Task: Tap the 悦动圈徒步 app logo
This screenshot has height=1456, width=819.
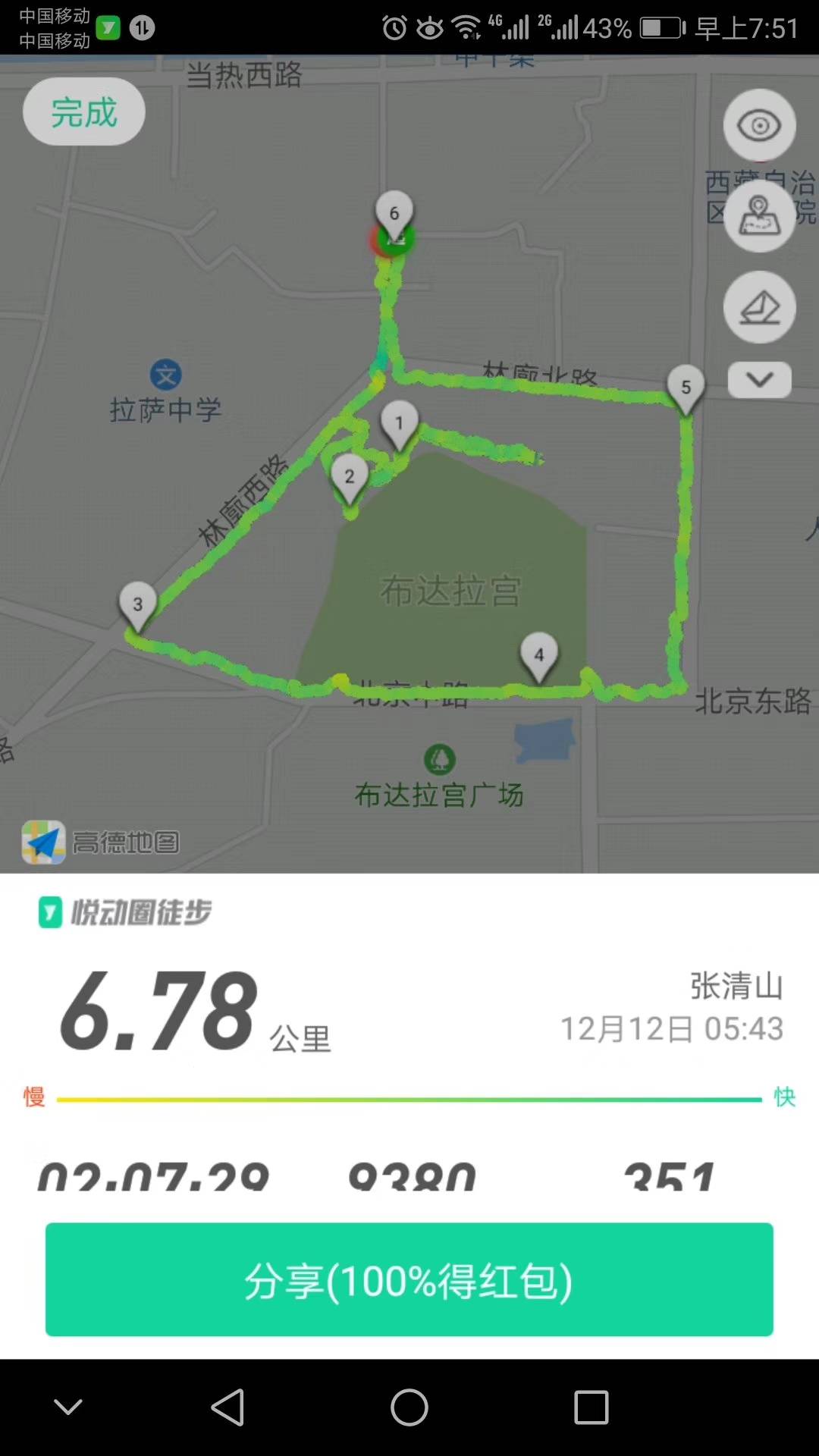Action: pos(50,913)
